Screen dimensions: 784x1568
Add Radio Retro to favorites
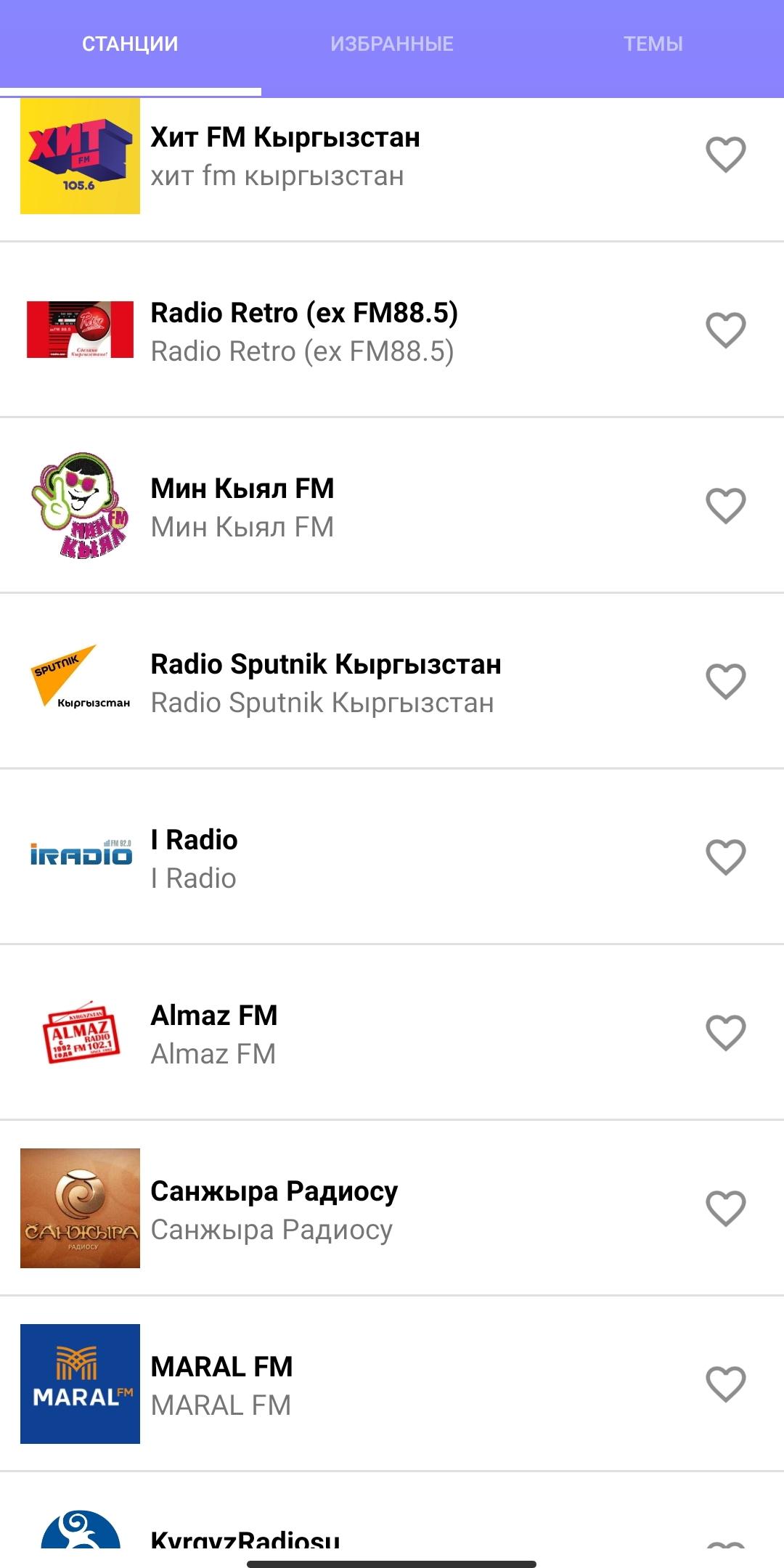(726, 330)
